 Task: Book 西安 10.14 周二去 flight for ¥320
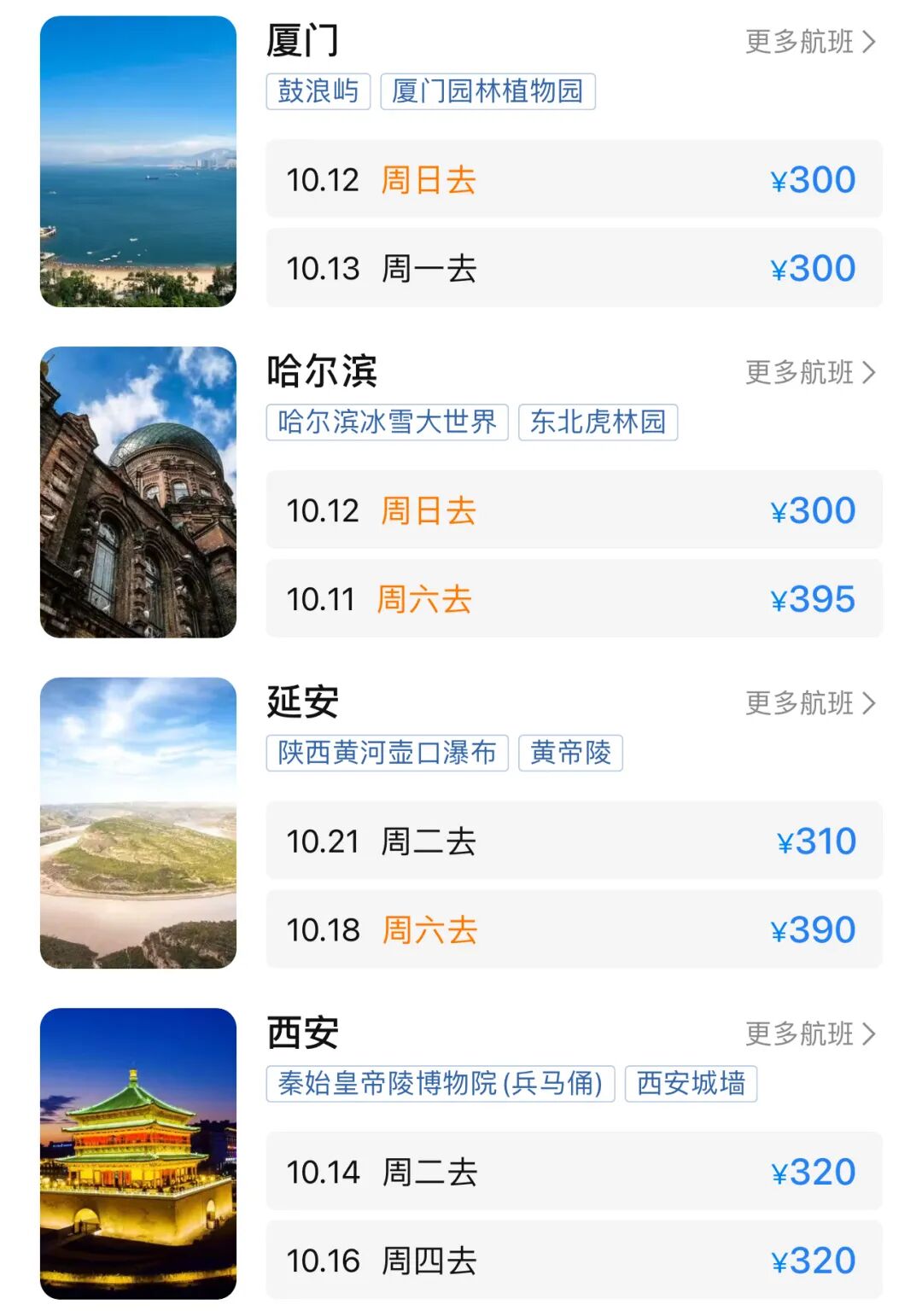[x=574, y=1172]
